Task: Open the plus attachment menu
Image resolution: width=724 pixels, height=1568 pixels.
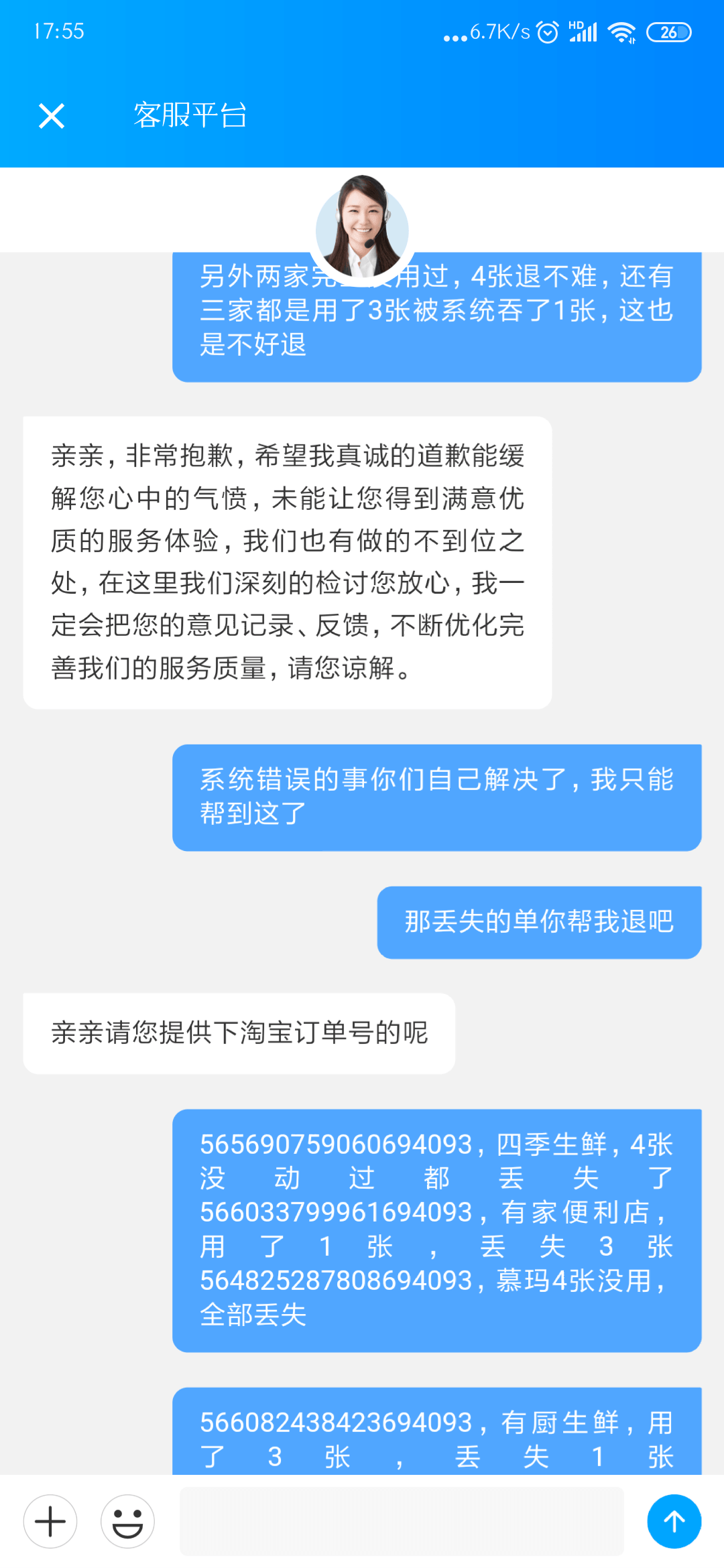Action: point(50,1521)
